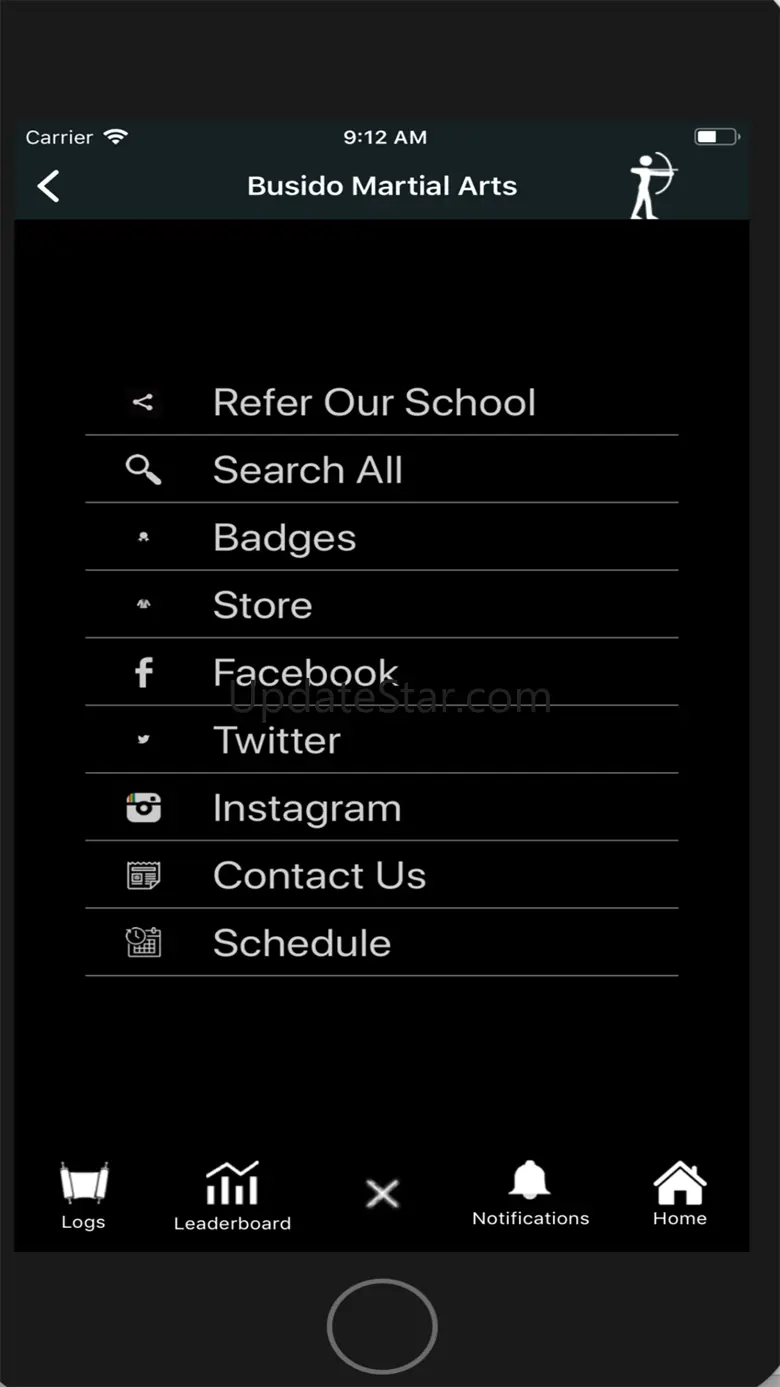The width and height of the screenshot is (780, 1387).
Task: View the Badges section
Action: (x=285, y=538)
